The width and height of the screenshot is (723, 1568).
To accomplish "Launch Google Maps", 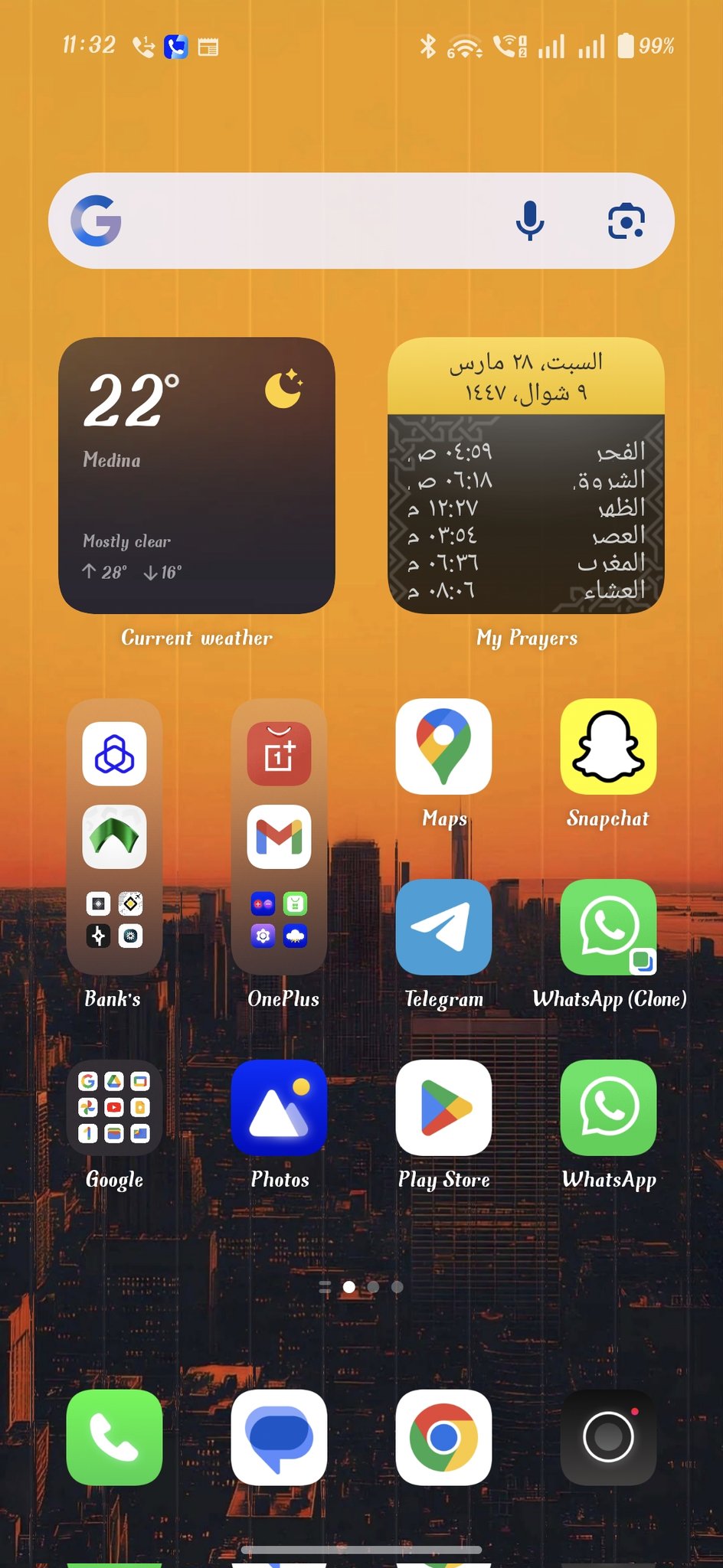I will tap(443, 746).
